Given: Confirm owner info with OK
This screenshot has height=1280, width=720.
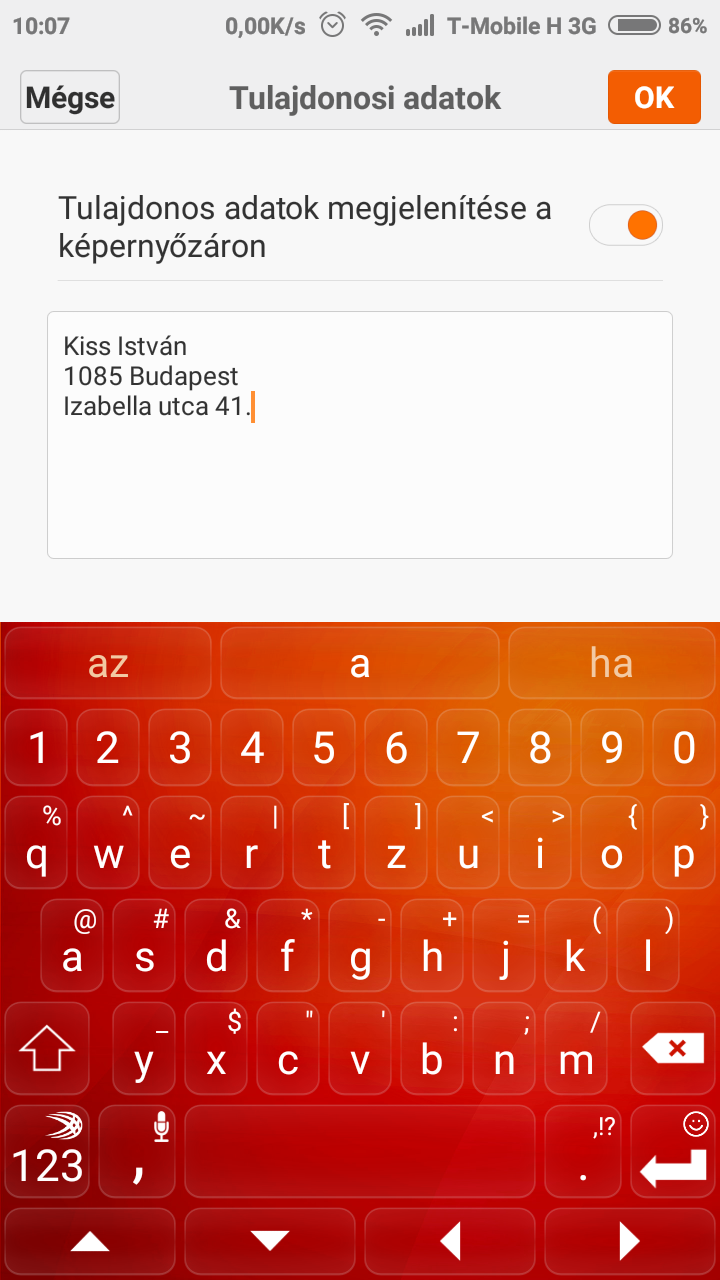Looking at the screenshot, I should click(654, 97).
